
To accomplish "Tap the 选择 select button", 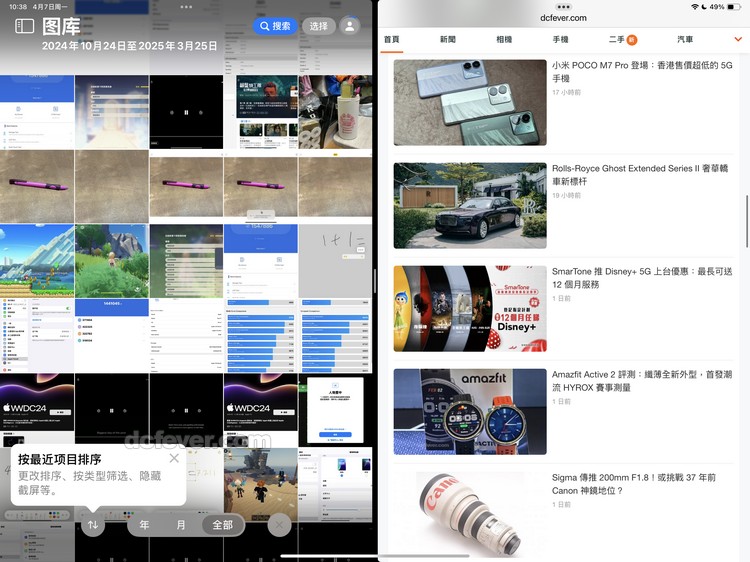I will click(x=318, y=26).
